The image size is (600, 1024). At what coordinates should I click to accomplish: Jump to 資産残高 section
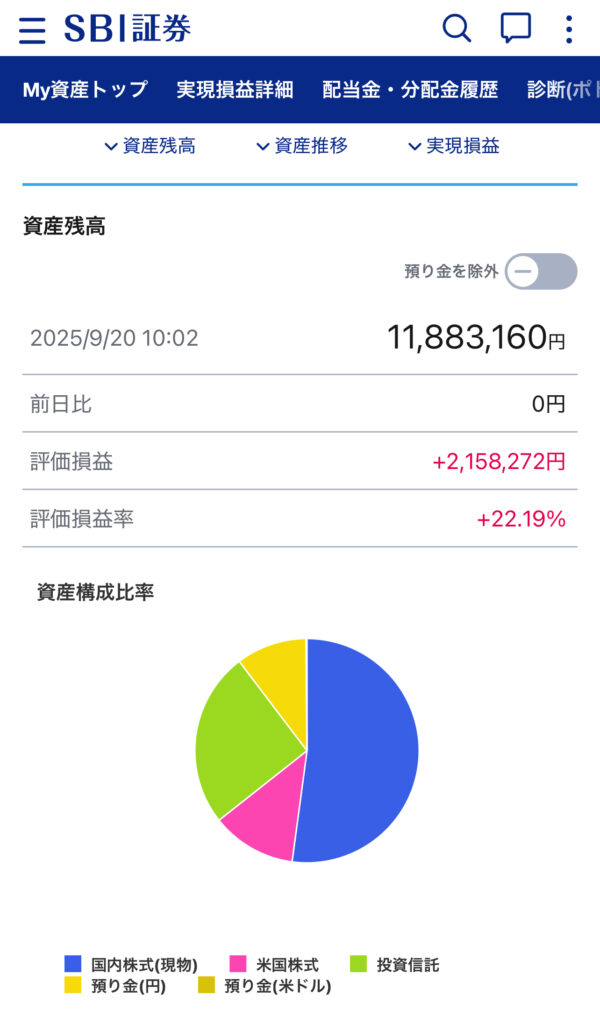(x=150, y=146)
